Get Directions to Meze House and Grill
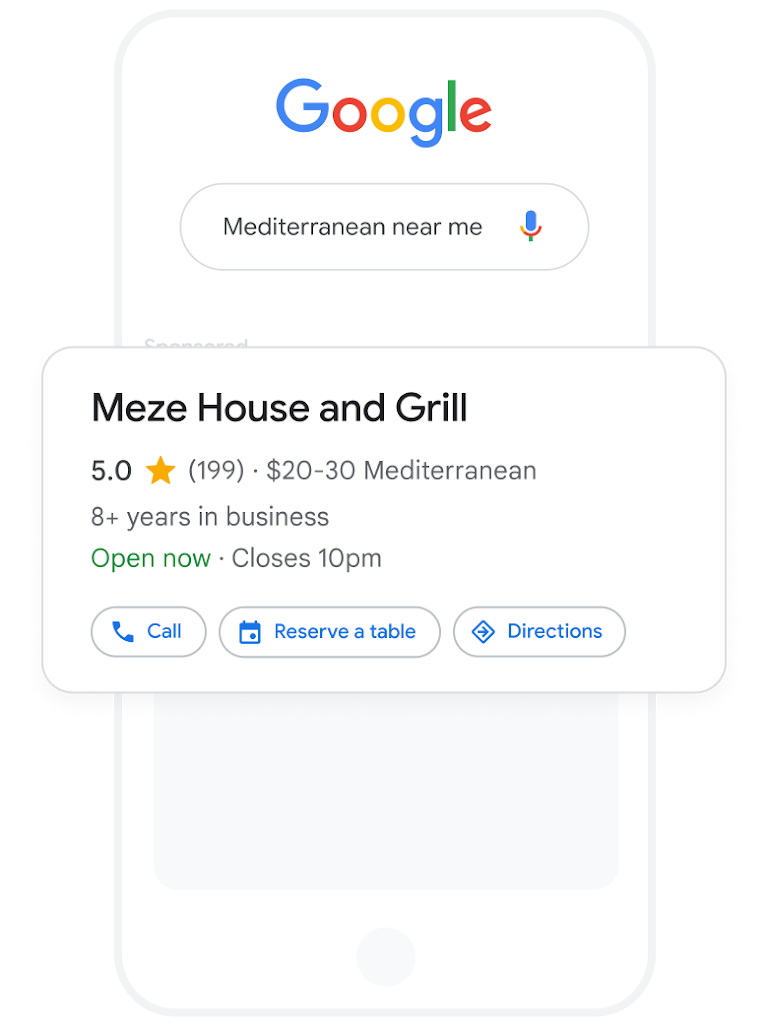The height and width of the screenshot is (1024, 768). 539,631
